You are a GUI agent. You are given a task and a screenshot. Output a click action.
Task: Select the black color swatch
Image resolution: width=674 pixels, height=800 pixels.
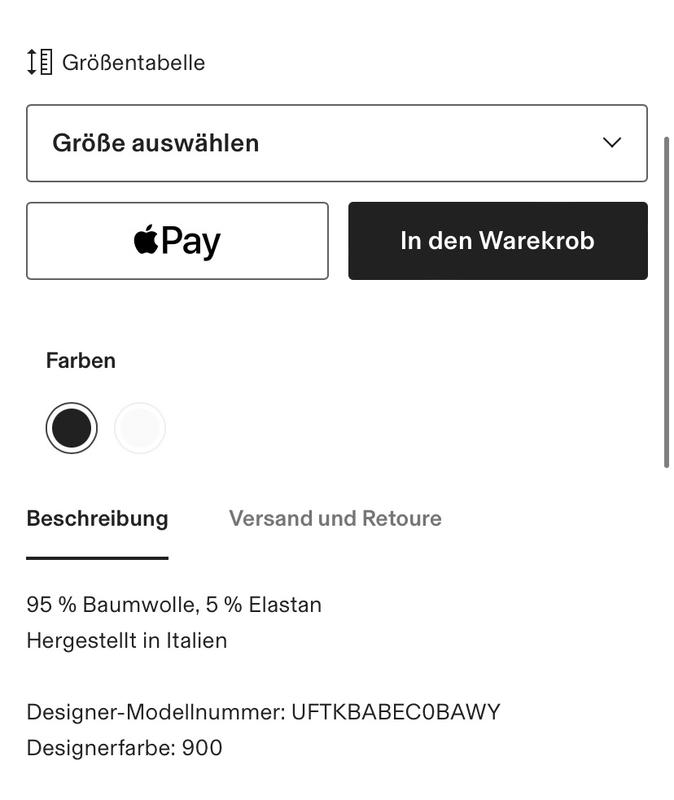coord(71,428)
